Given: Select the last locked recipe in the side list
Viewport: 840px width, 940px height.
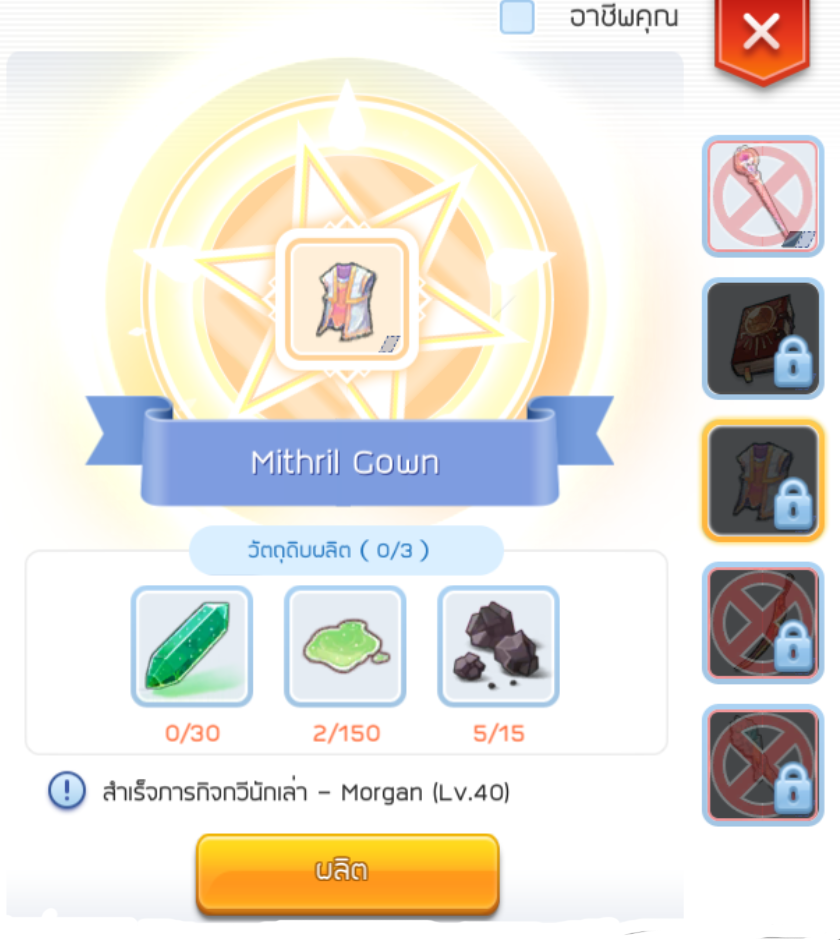Looking at the screenshot, I should click(x=763, y=764).
